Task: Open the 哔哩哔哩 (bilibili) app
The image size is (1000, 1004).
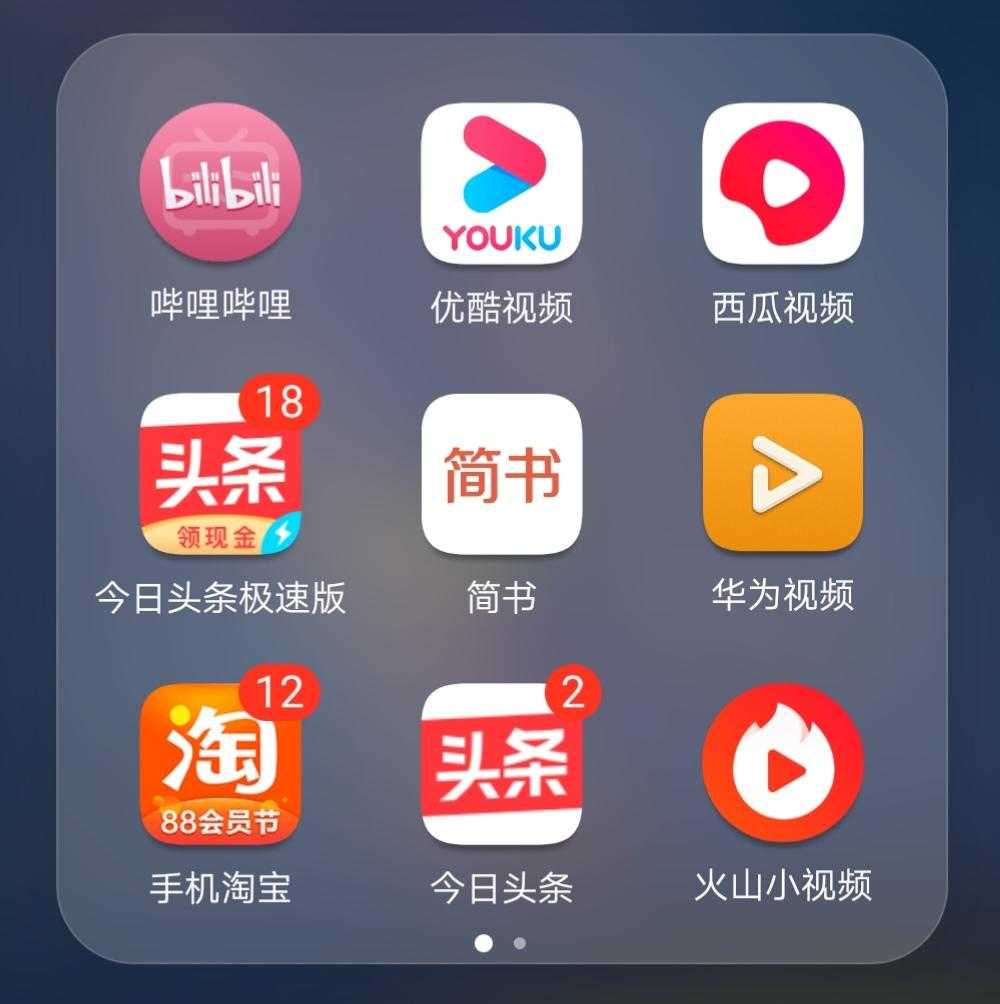Action: pos(220,188)
